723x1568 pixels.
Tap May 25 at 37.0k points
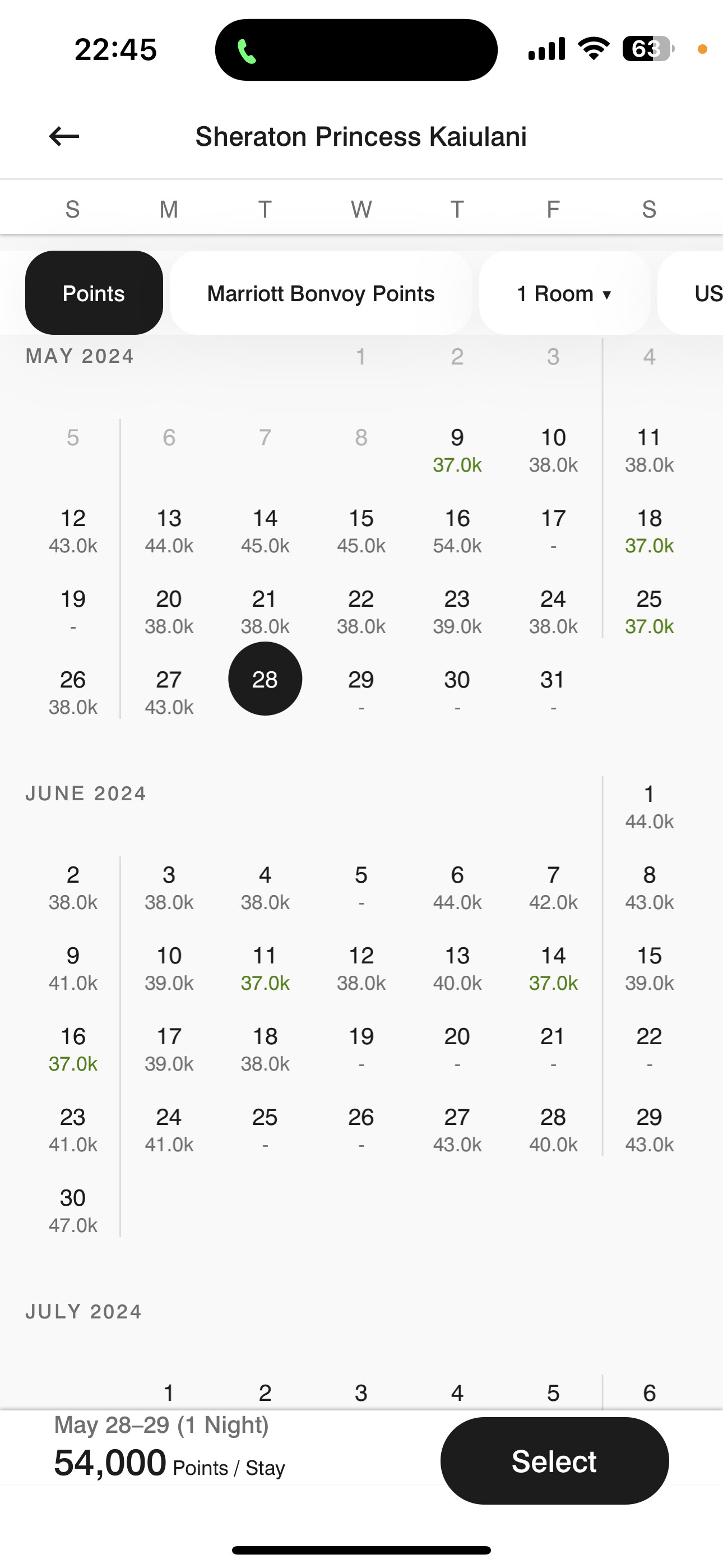pyautogui.click(x=649, y=612)
